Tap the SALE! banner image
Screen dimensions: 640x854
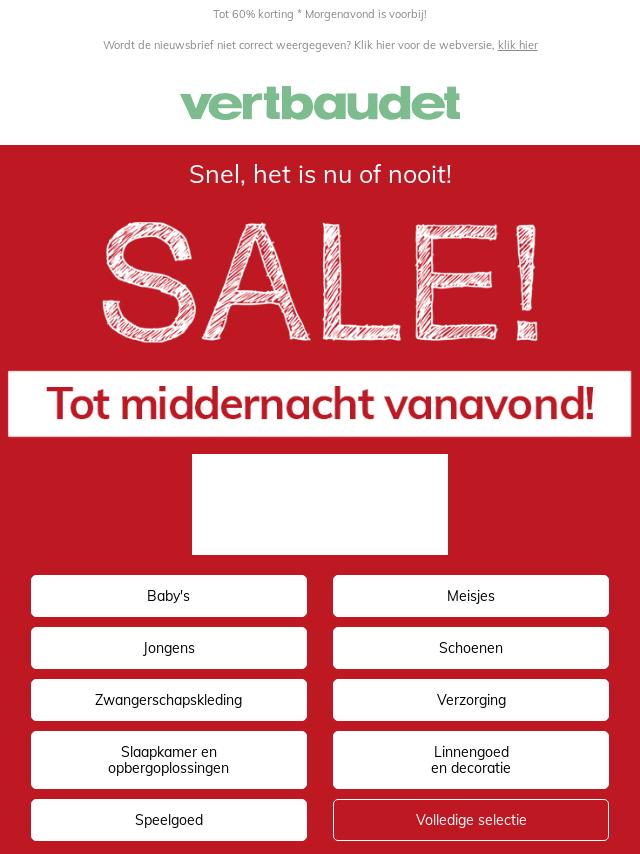320,282
